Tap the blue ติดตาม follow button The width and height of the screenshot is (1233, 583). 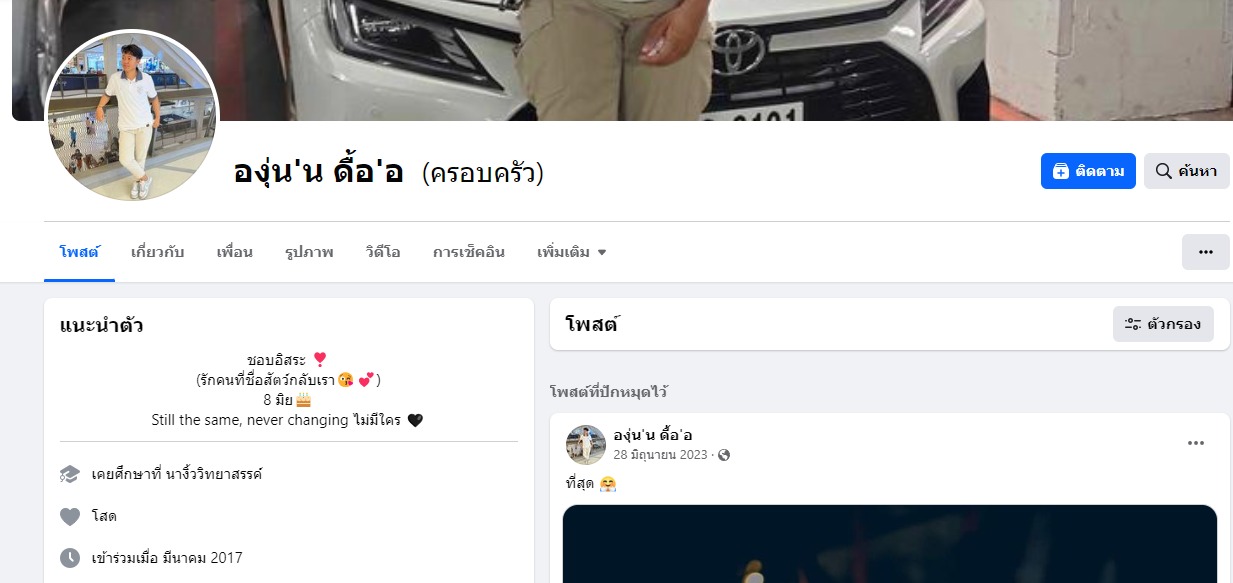[1088, 171]
